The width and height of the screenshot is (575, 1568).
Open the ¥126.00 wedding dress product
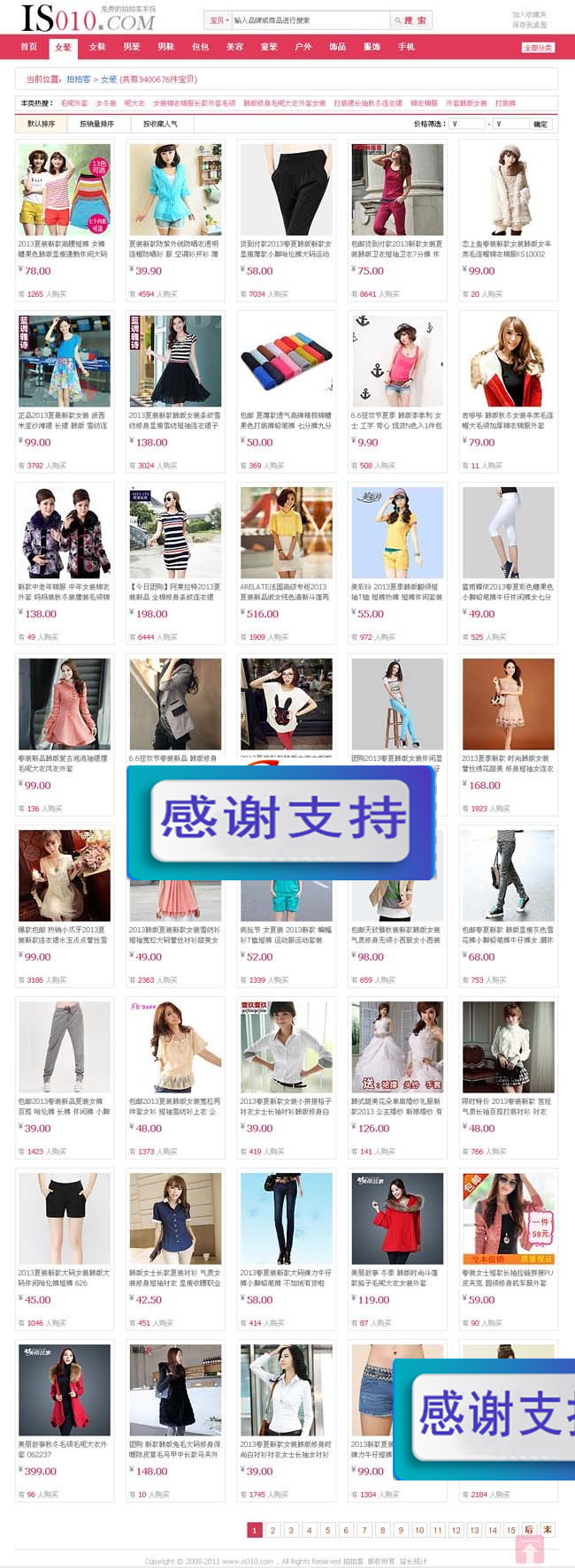pos(397,1047)
